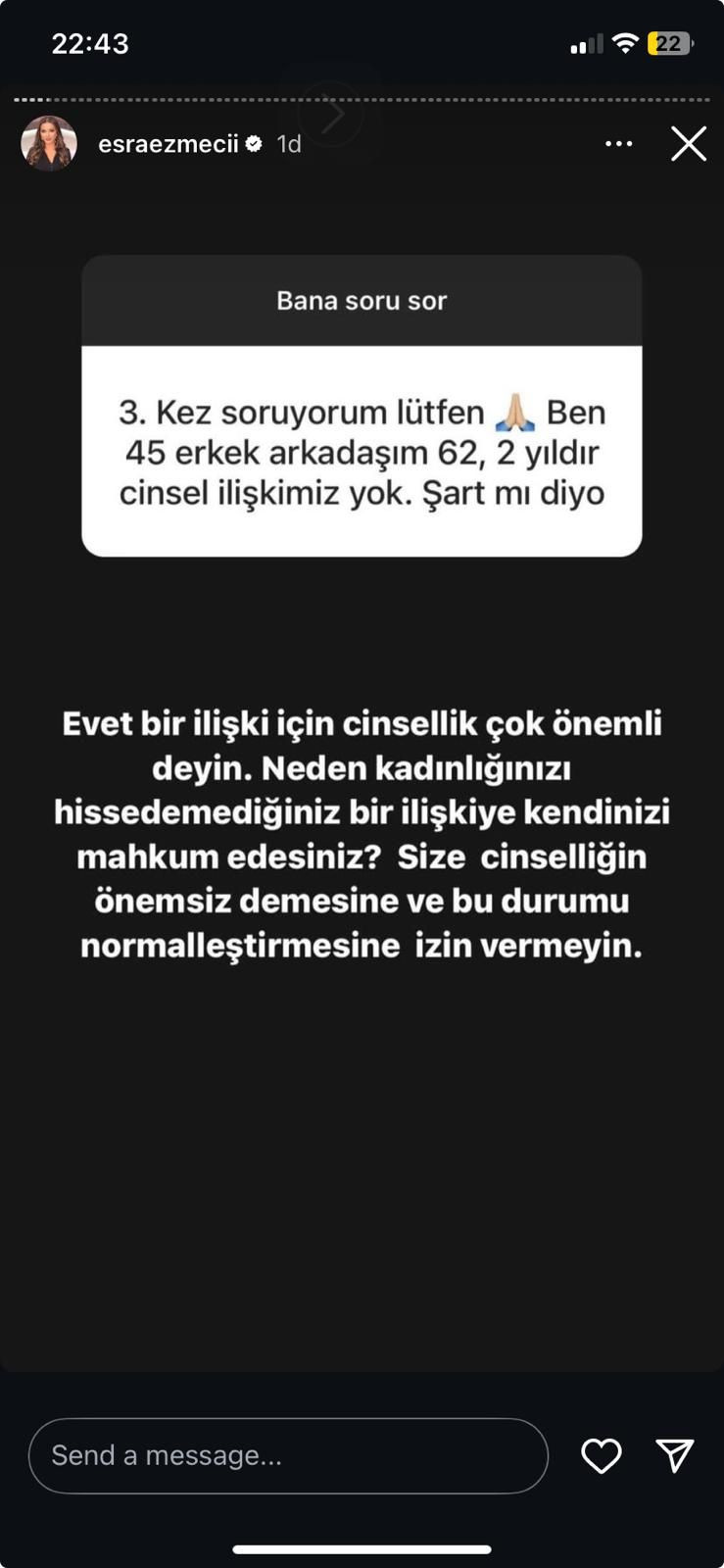Viewport: 724px width, 1568px height.
Task: Tap the Send a message field
Action: [x=288, y=1455]
